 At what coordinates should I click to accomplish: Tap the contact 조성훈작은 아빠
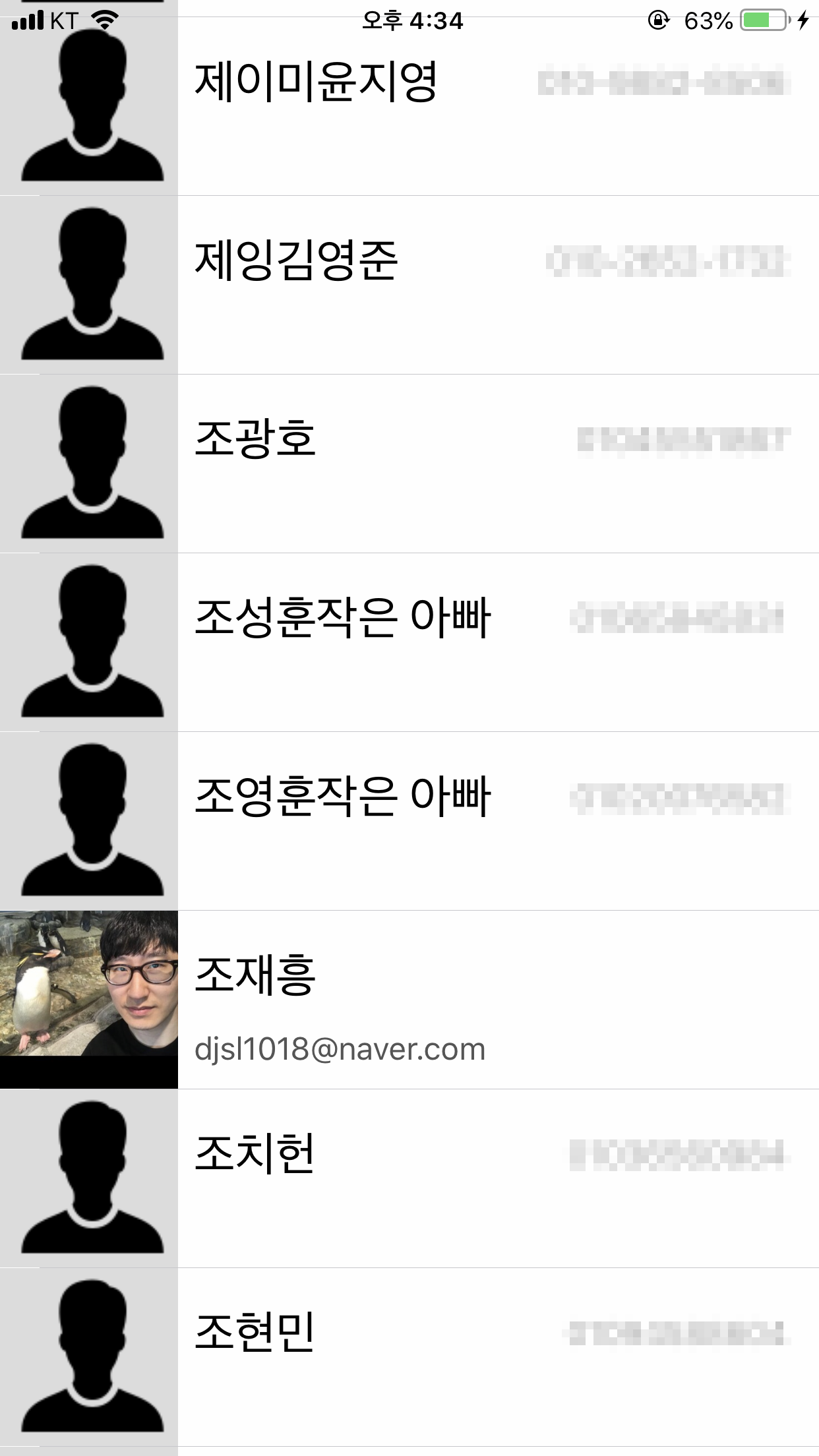pos(409,642)
